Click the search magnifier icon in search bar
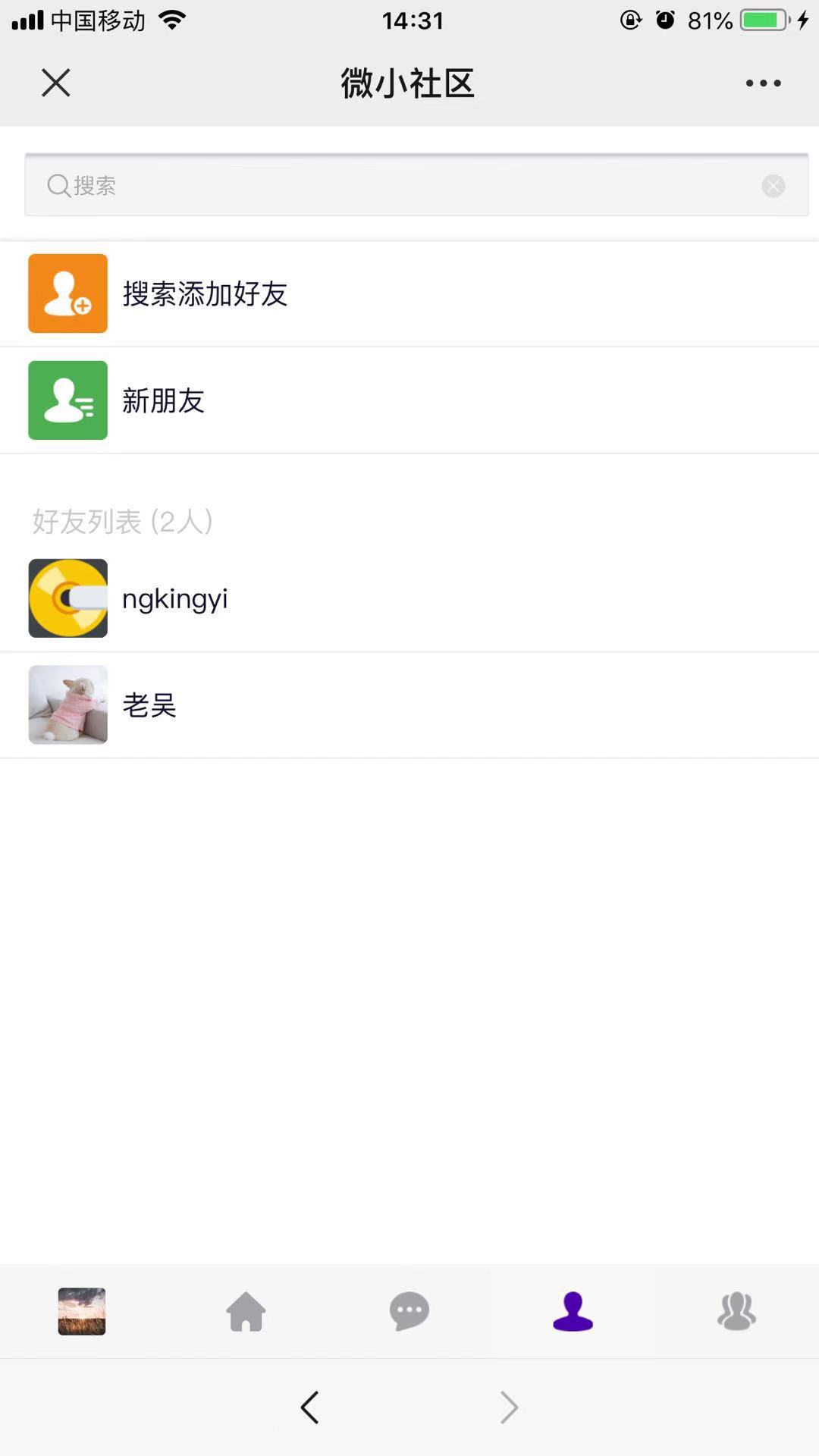 (x=58, y=186)
